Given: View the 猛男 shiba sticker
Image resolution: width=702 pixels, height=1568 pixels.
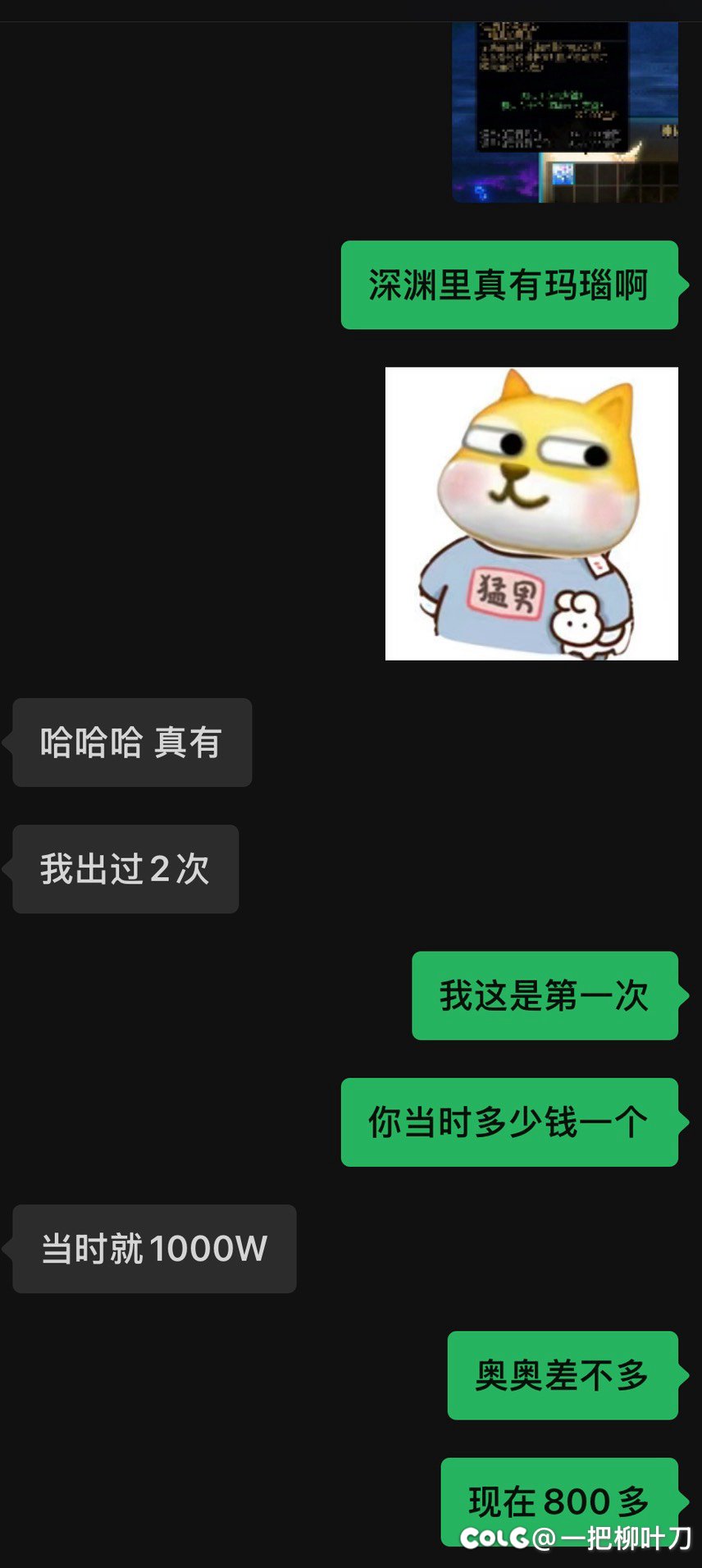Looking at the screenshot, I should (531, 514).
